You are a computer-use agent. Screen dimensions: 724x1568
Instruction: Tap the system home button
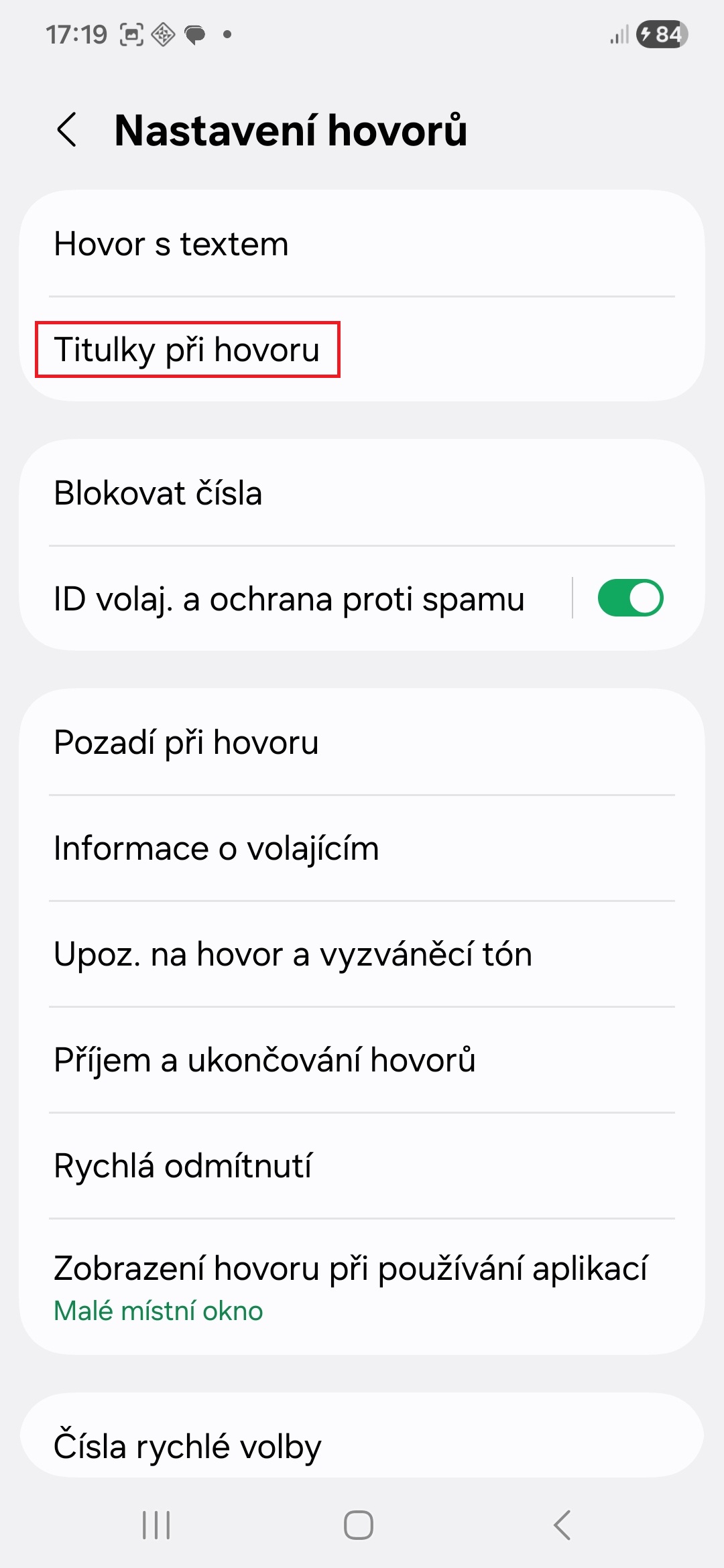coord(359,1525)
